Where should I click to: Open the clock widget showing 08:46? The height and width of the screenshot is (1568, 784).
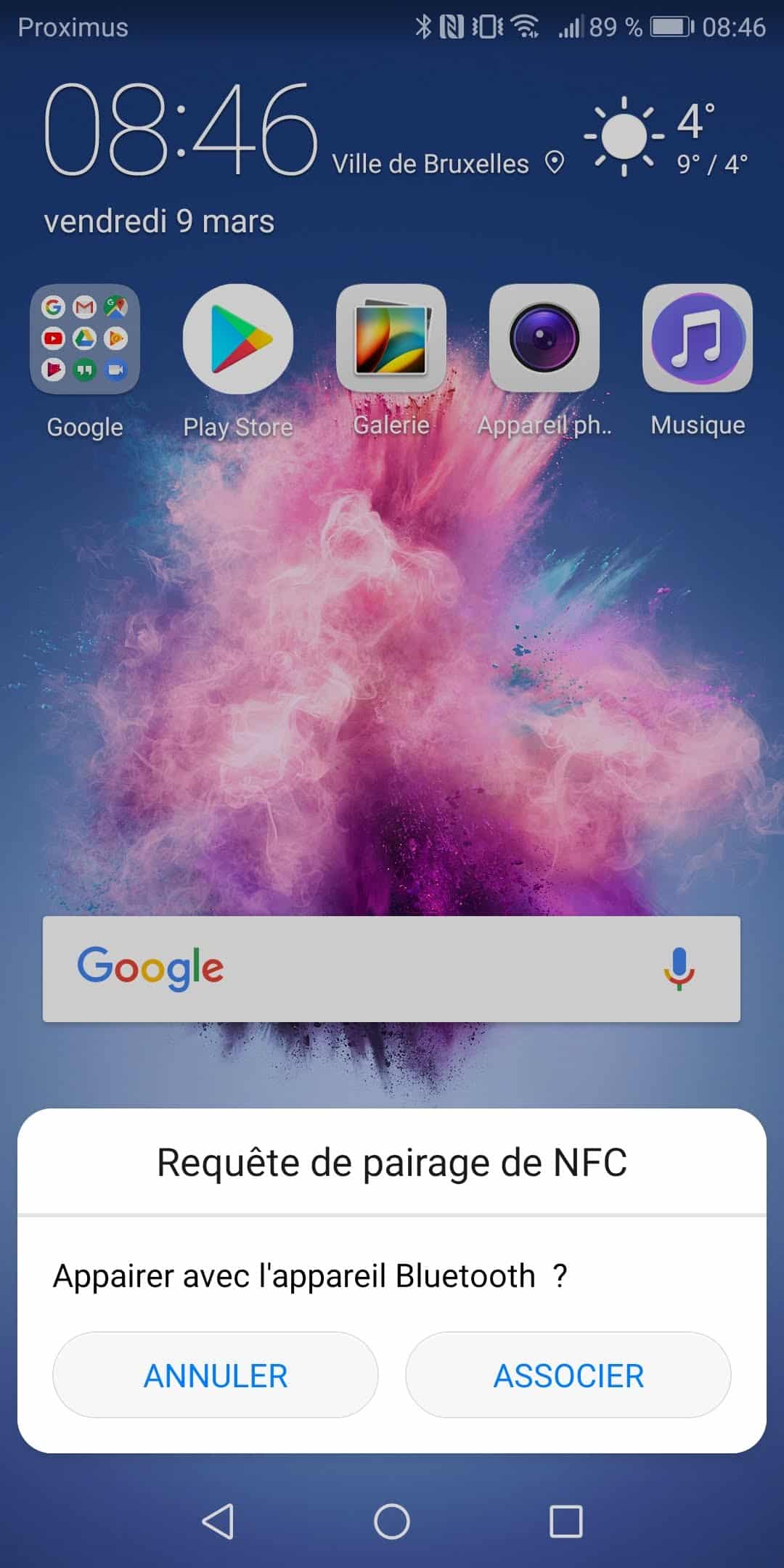181,129
